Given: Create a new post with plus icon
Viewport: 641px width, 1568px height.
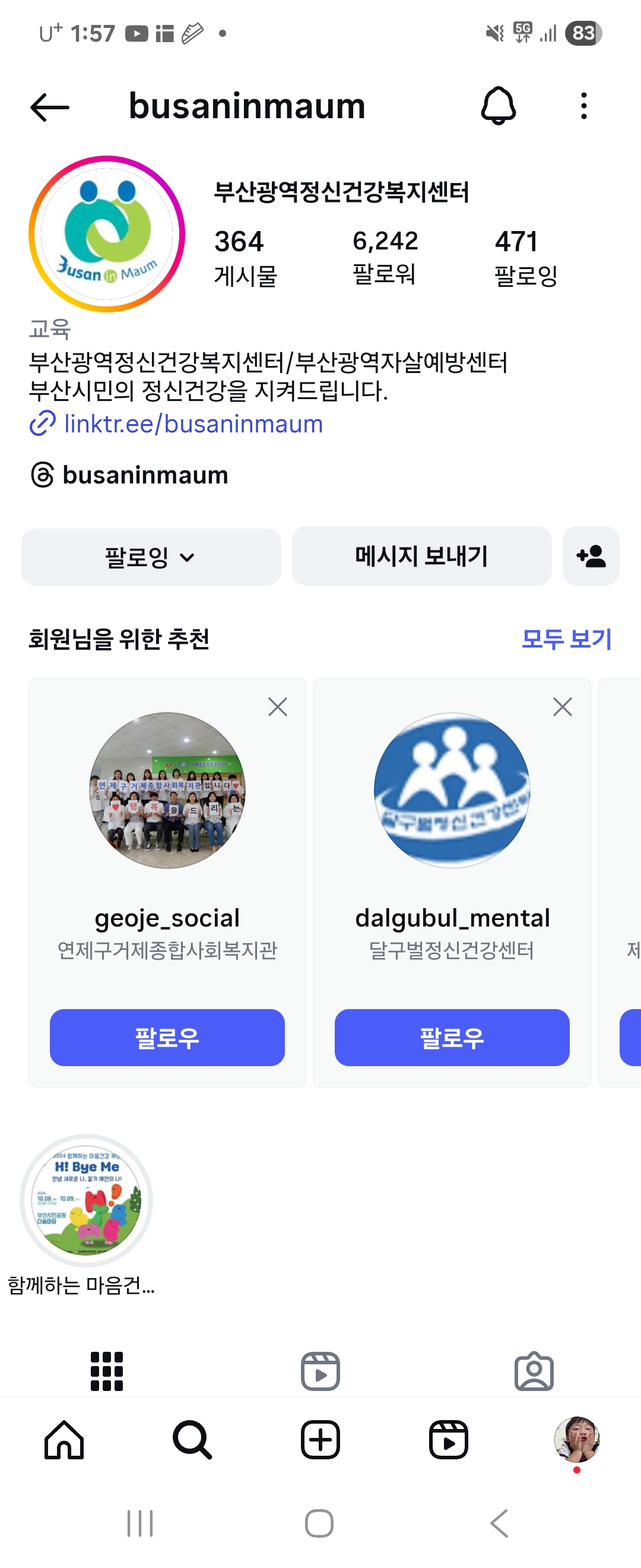Looking at the screenshot, I should [x=320, y=1440].
